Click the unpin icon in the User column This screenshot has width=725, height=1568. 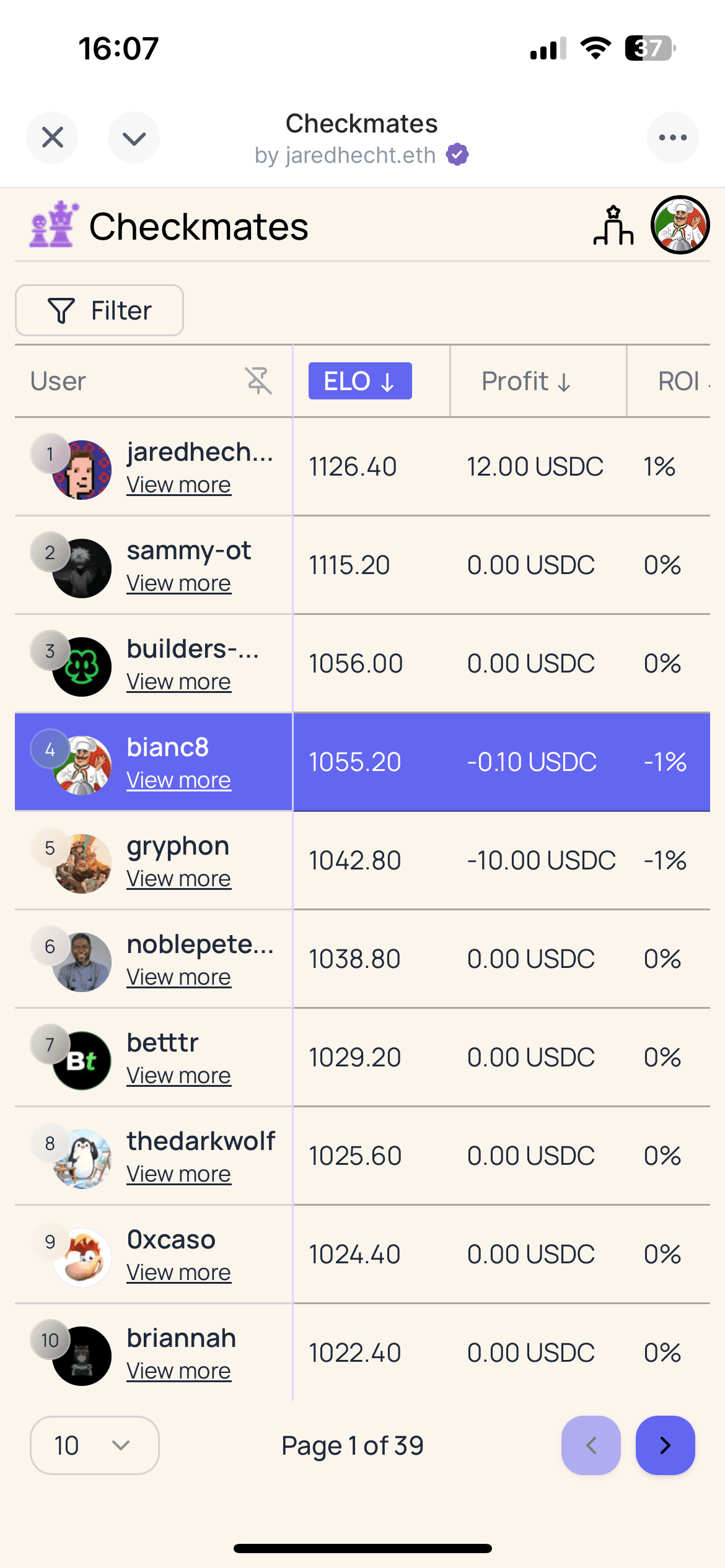point(259,381)
